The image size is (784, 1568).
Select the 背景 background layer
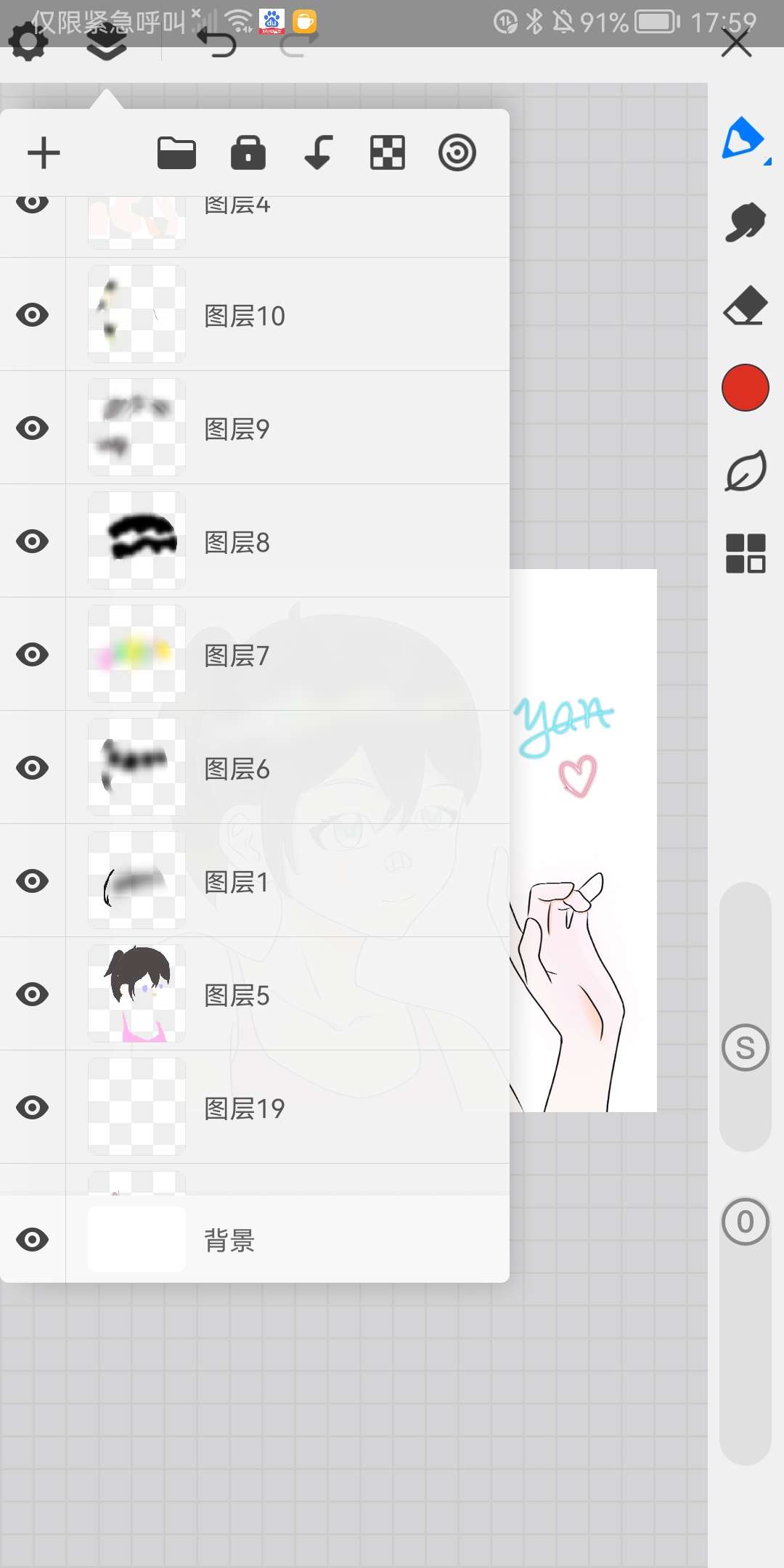click(290, 1240)
